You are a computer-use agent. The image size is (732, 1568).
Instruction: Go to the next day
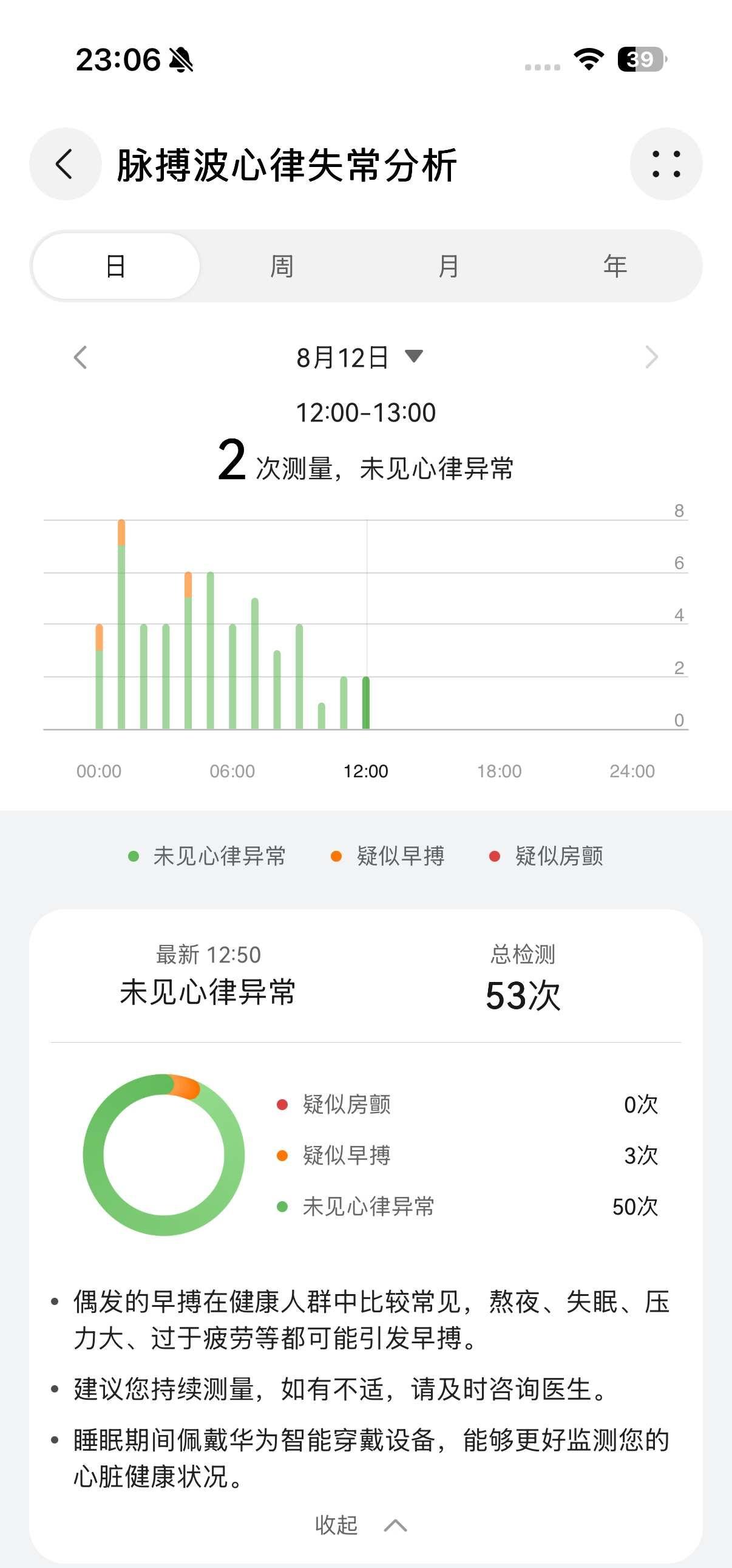pyautogui.click(x=651, y=357)
